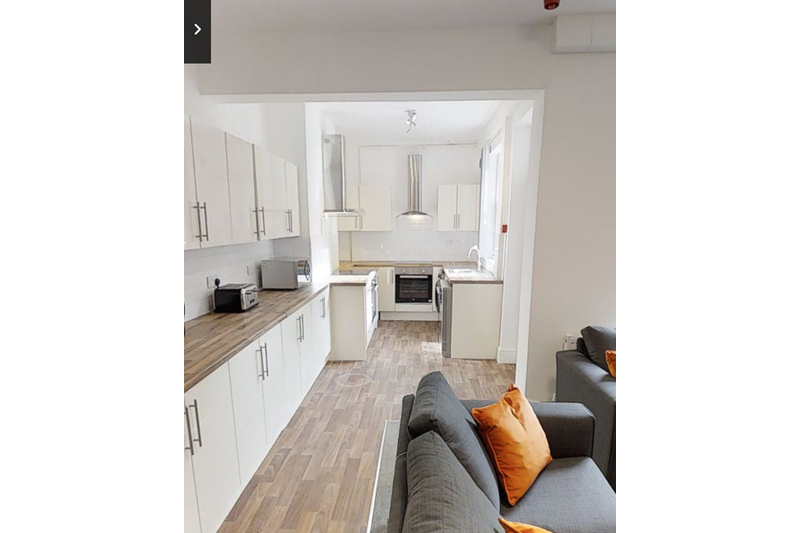
Task: Expand the side panel with the arrow
Action: point(197,30)
